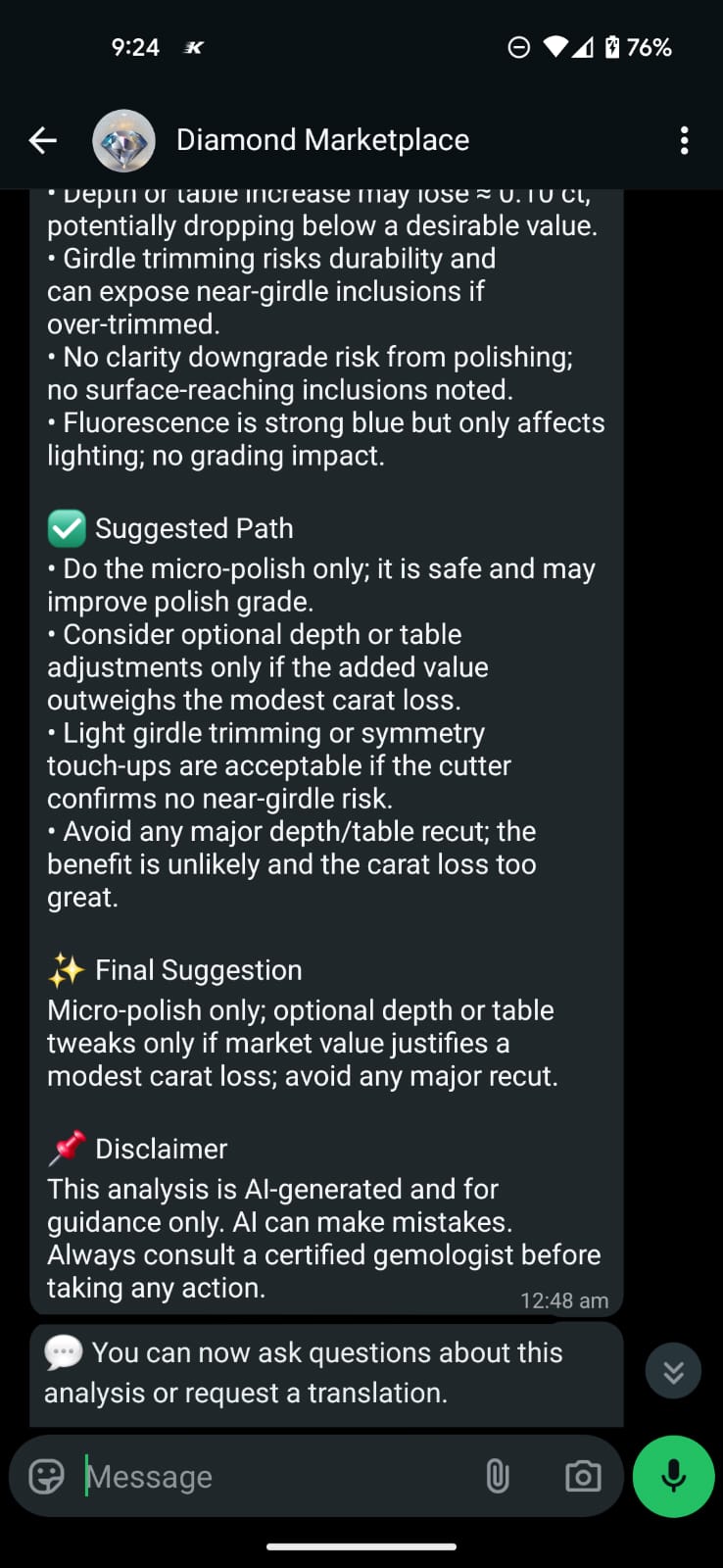Open the camera from the message bar
This screenshot has height=1568, width=723.
click(x=583, y=1476)
